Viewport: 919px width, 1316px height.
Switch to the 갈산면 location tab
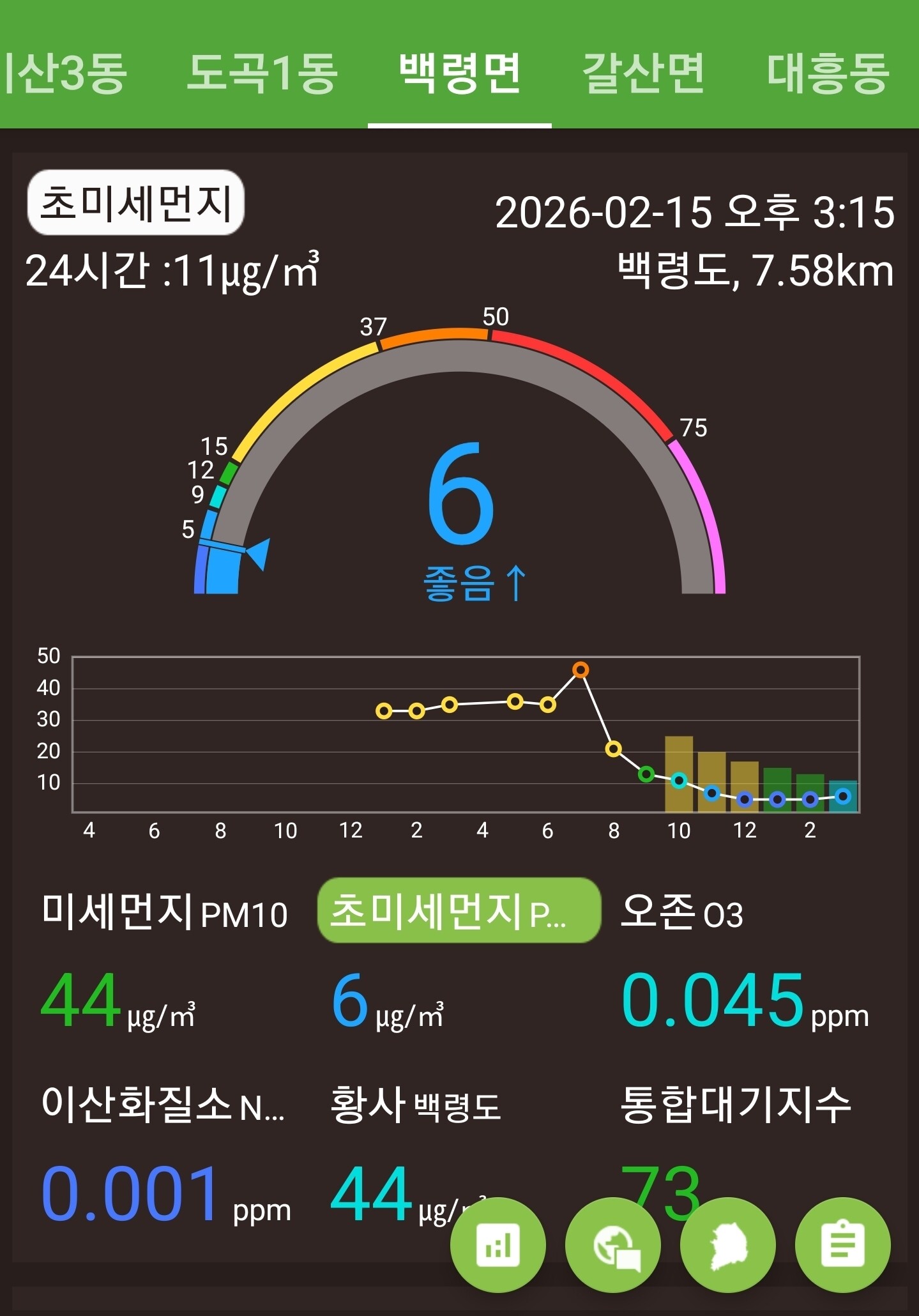click(x=643, y=73)
